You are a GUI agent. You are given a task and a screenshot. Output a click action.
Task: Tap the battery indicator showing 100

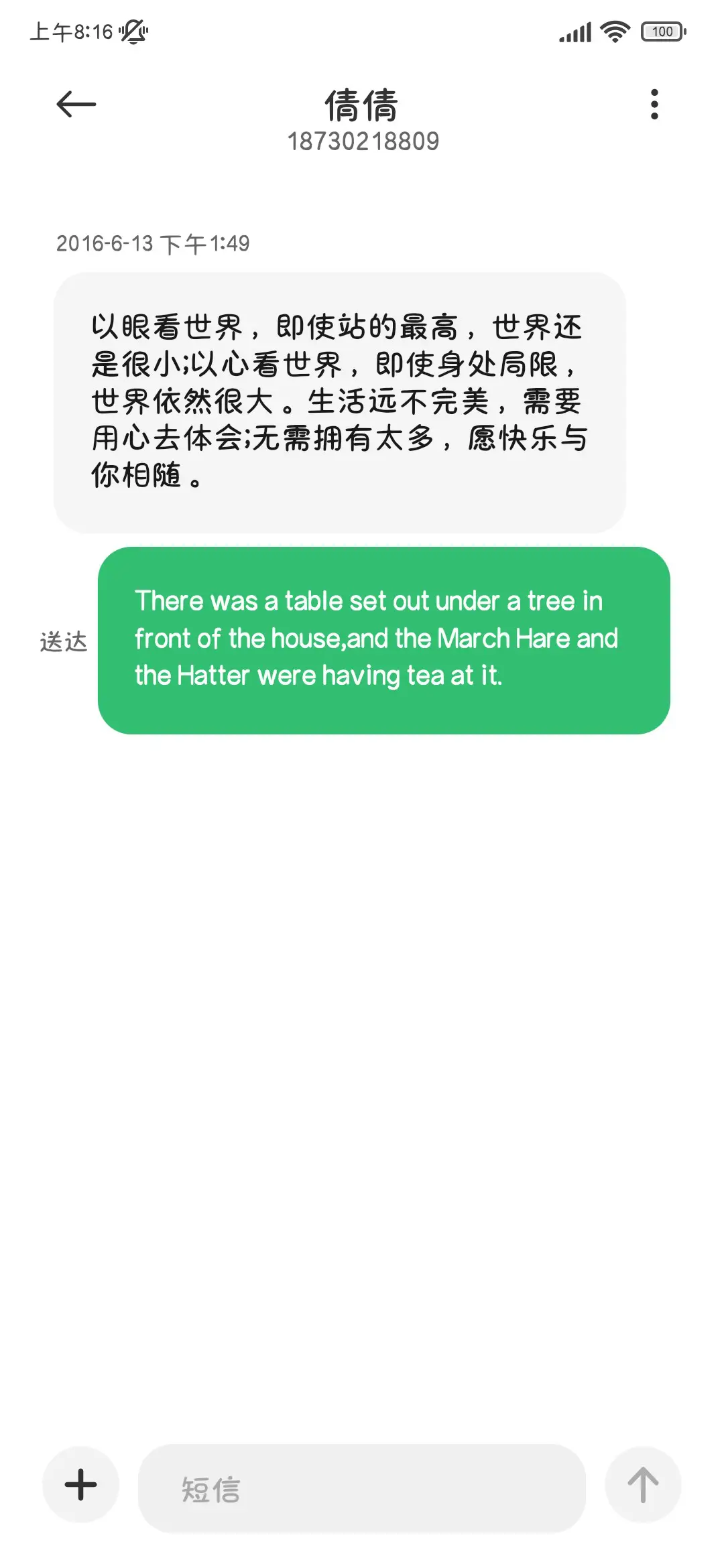coord(662,31)
